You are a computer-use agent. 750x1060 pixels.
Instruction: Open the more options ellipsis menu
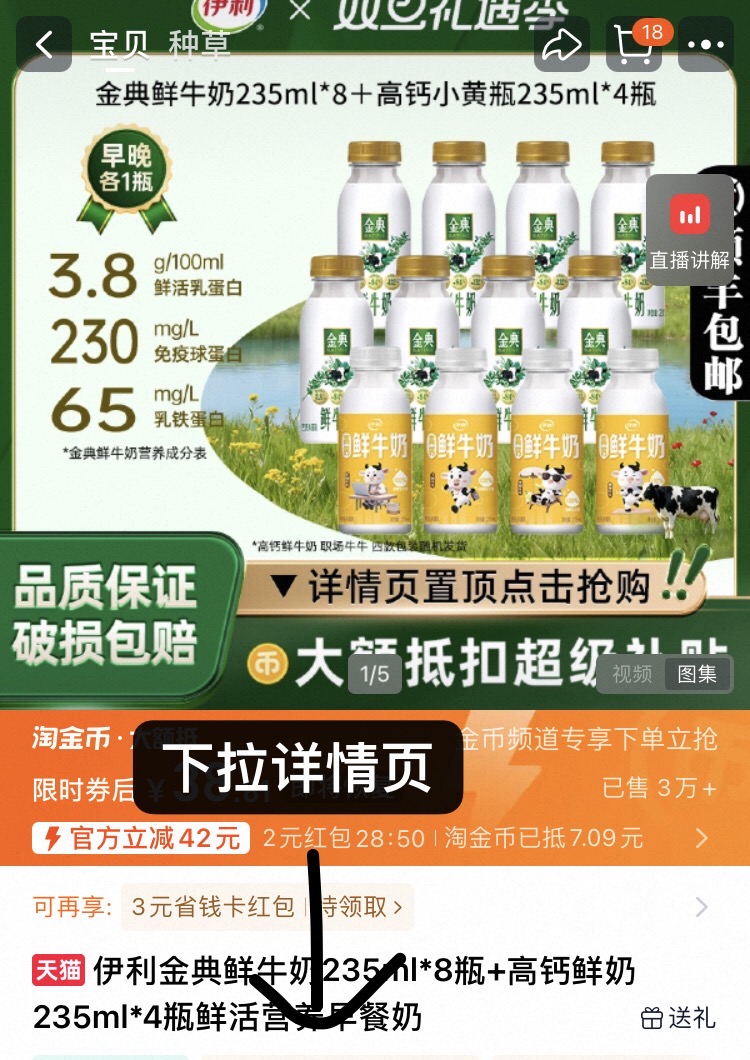click(707, 44)
